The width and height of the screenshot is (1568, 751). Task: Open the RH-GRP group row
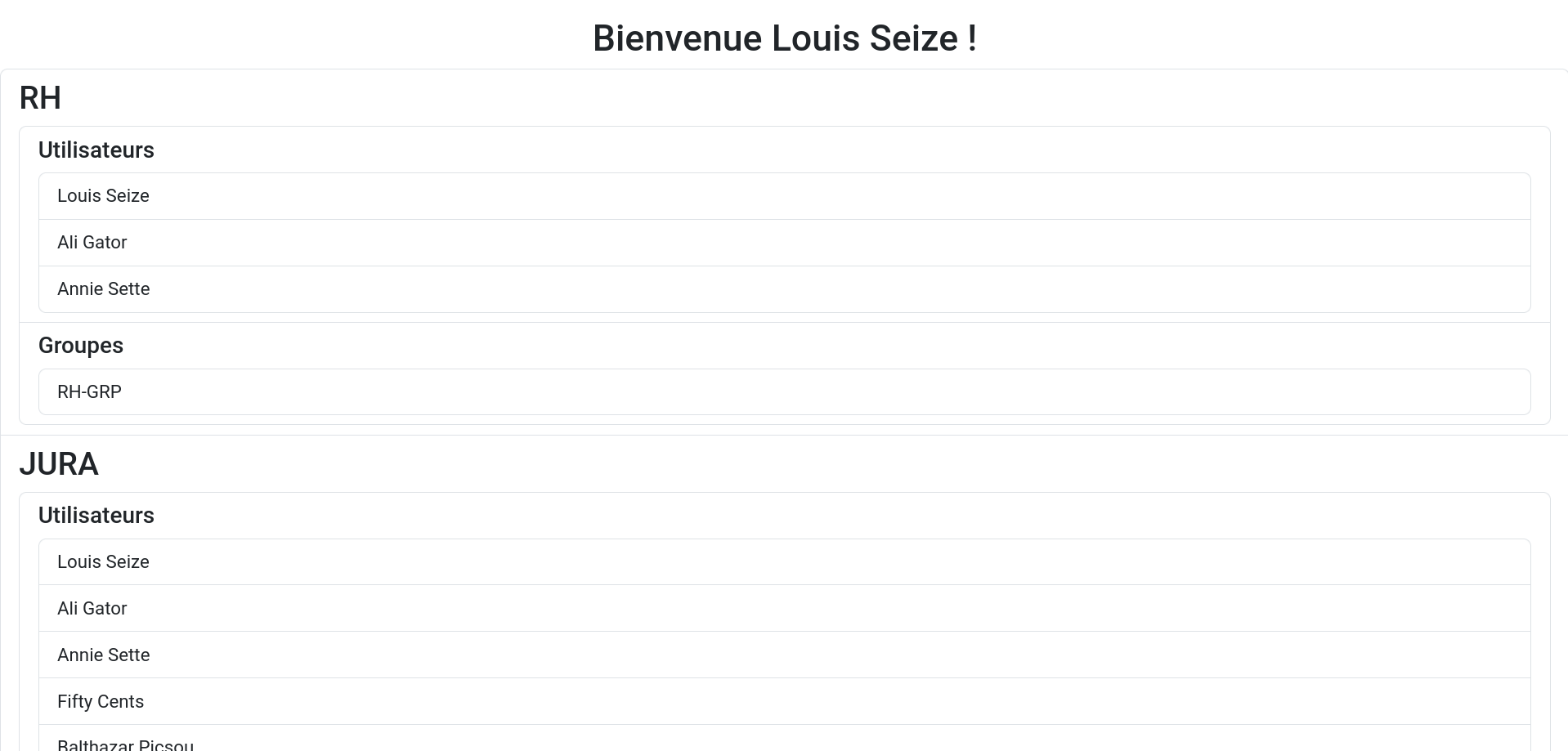click(90, 392)
